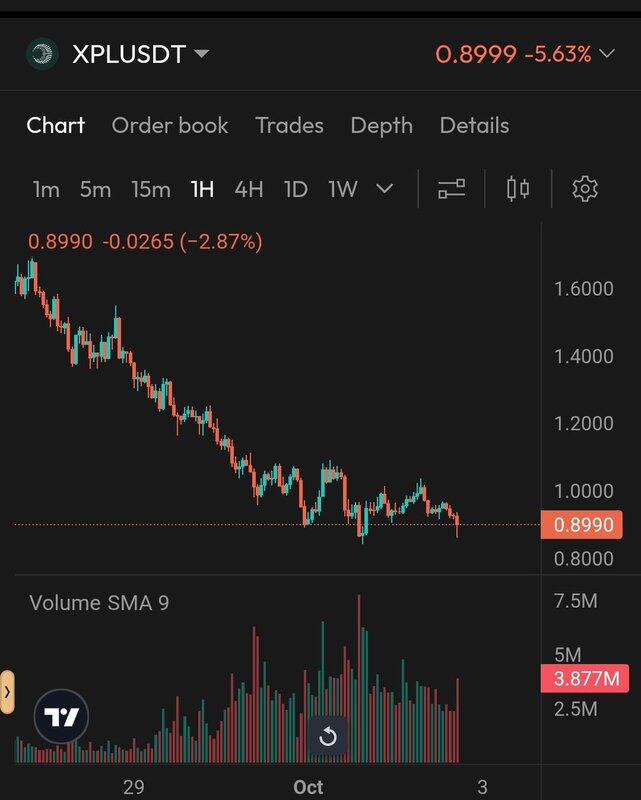Expand the yellow side panel handle
The width and height of the screenshot is (641, 800).
tap(7, 691)
